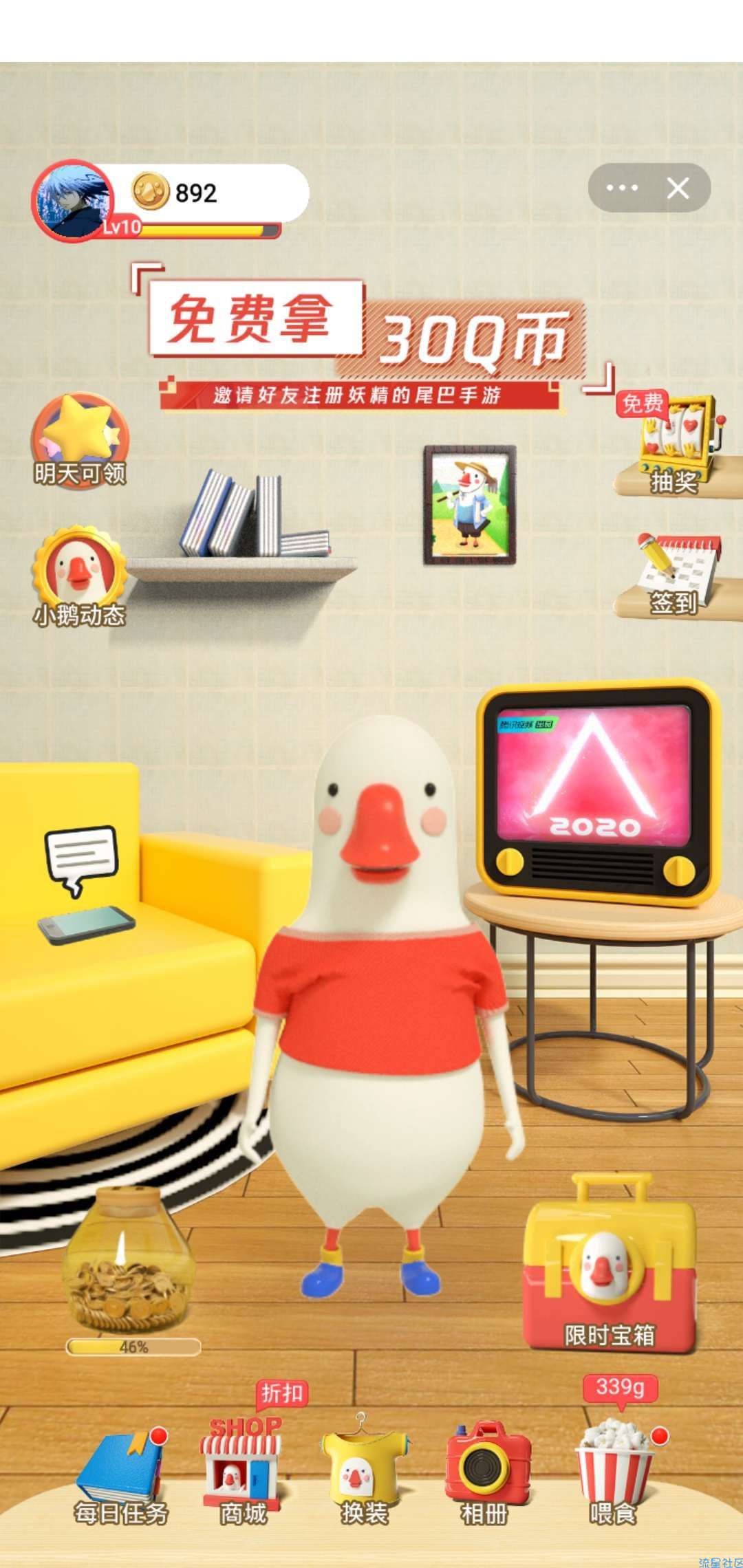
Task: Open the three-dot more options menu
Action: (x=622, y=188)
